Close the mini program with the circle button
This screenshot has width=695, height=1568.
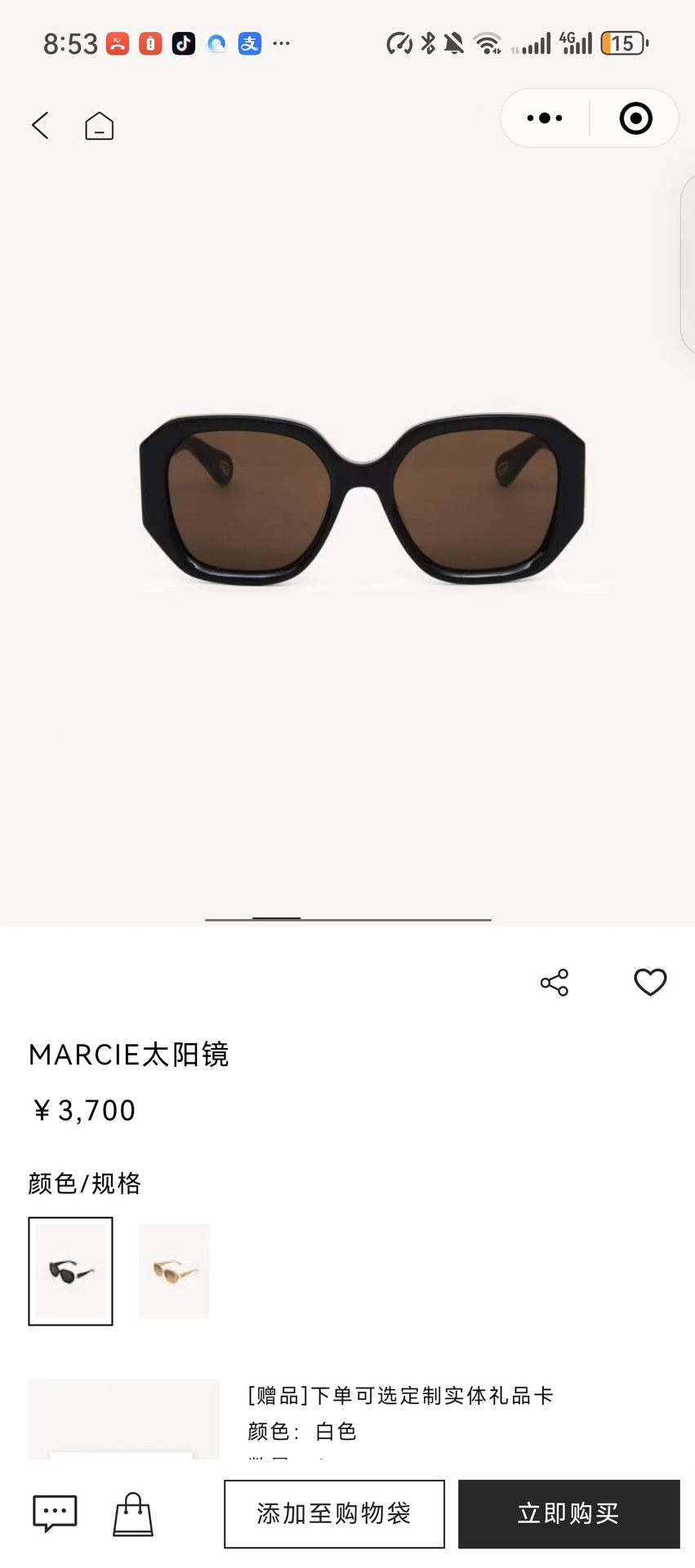click(x=635, y=118)
